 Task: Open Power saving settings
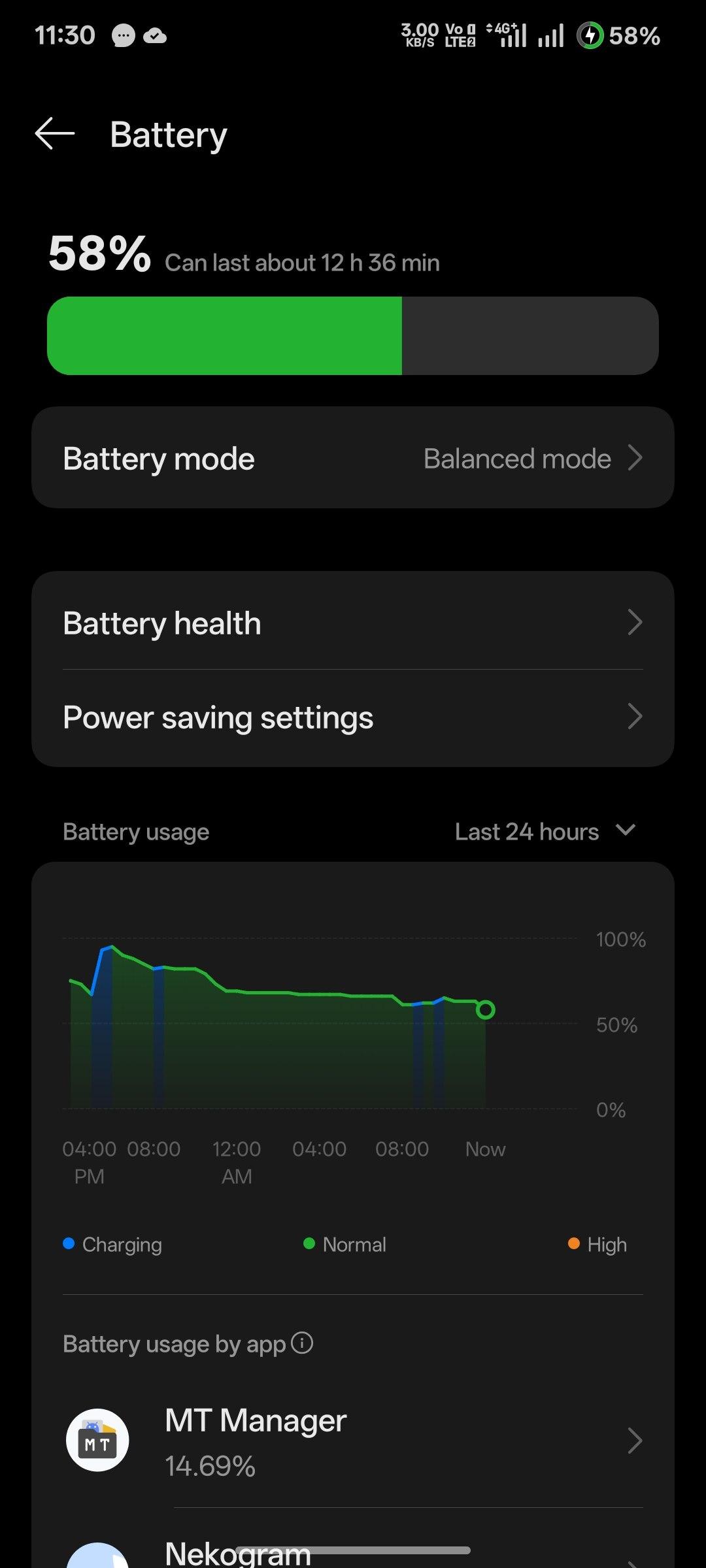point(353,717)
